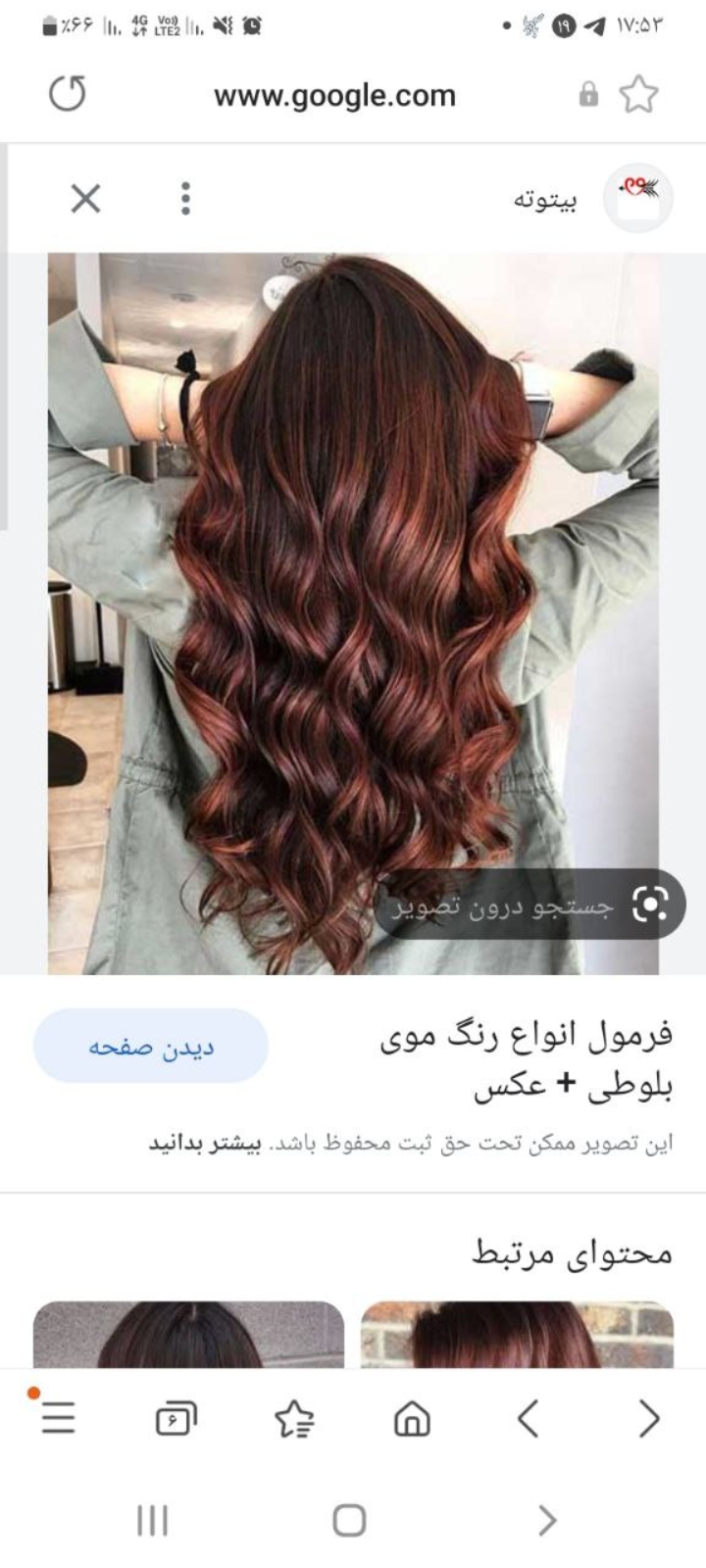
Task: Tap the www.google.com address bar
Action: coord(334,96)
